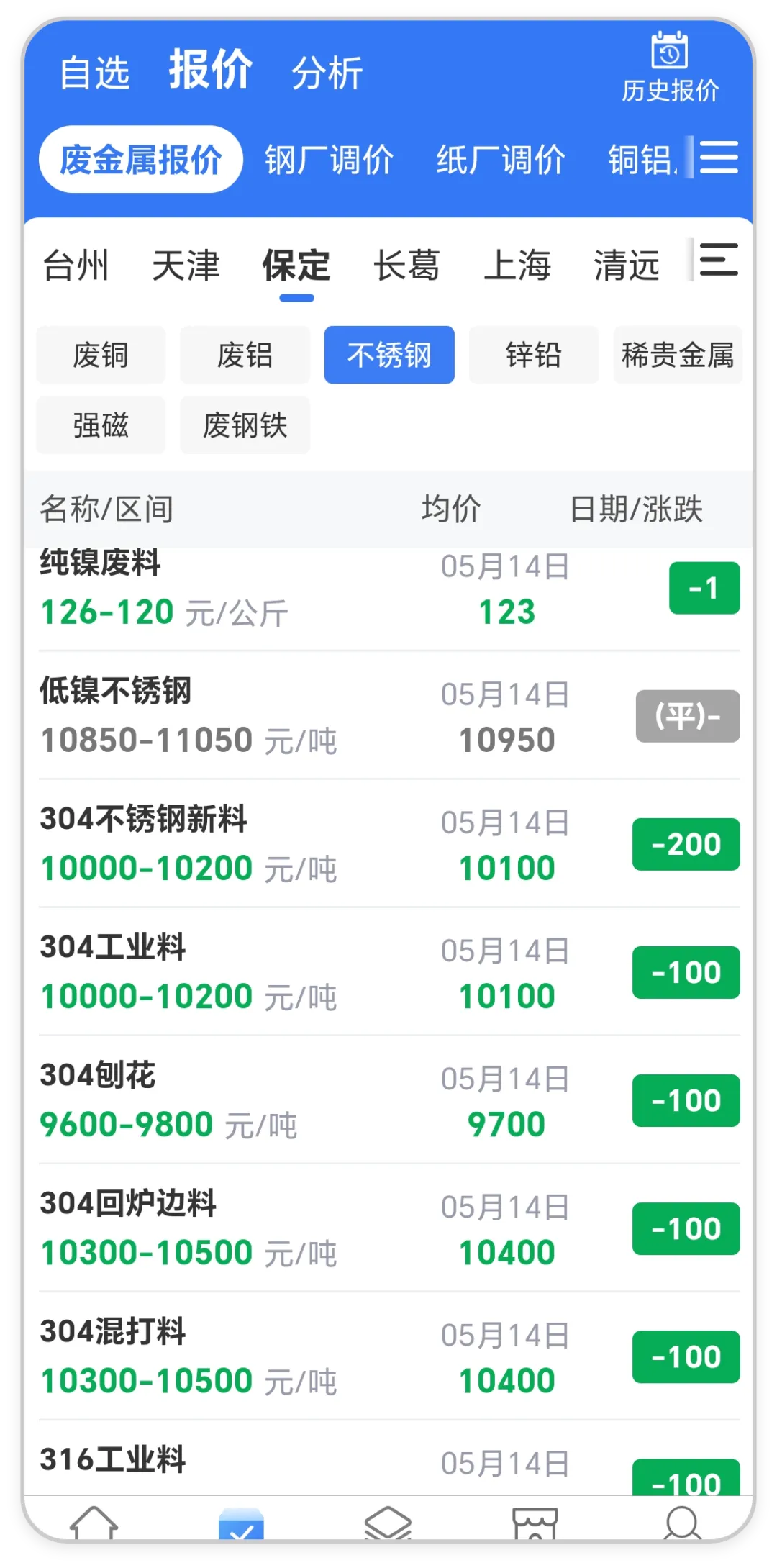The width and height of the screenshot is (777, 1568).
Task: Switch city to 清远
Action: [x=627, y=266]
